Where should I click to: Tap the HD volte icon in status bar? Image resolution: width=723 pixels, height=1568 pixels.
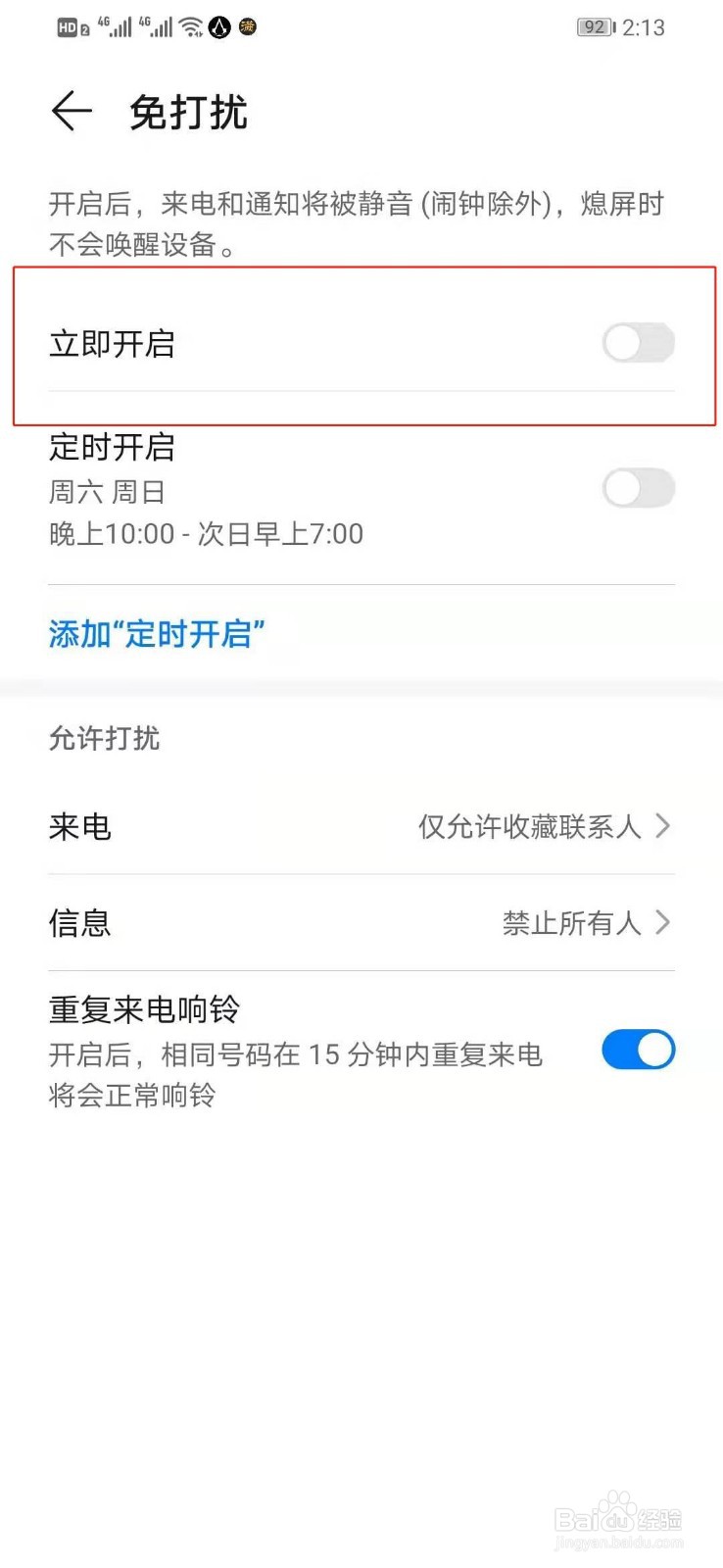(x=69, y=26)
